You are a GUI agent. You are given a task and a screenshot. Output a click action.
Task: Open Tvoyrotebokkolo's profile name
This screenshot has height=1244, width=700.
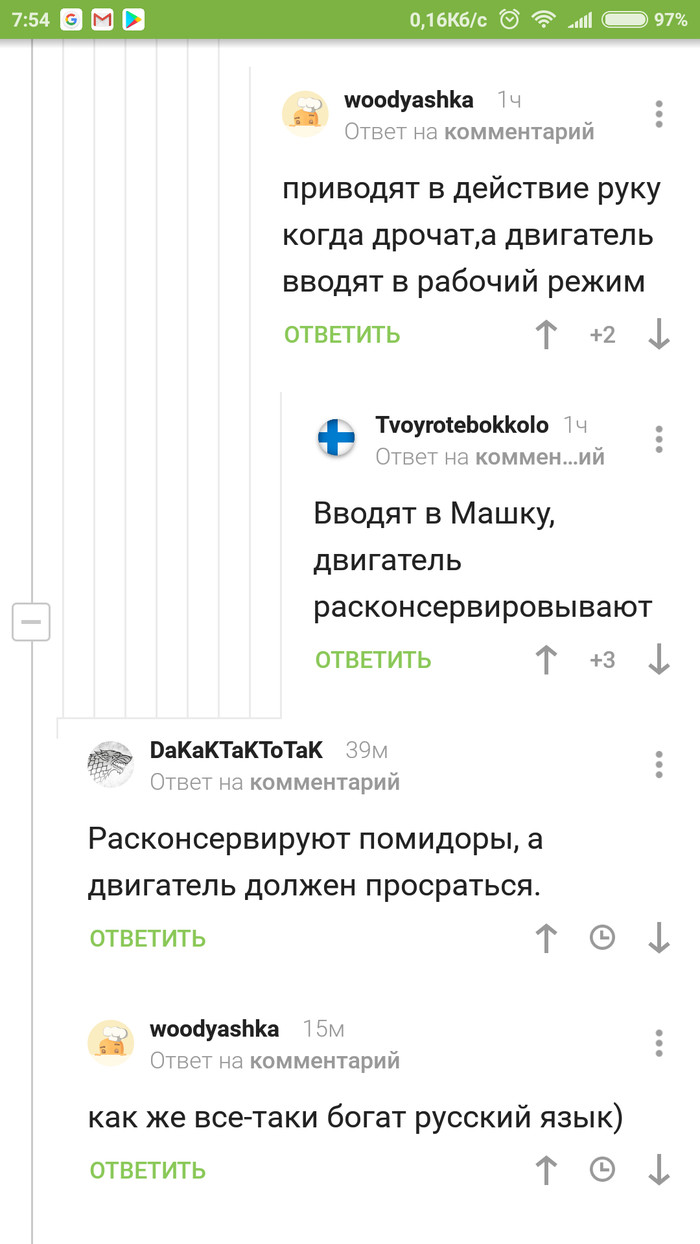[x=462, y=425]
